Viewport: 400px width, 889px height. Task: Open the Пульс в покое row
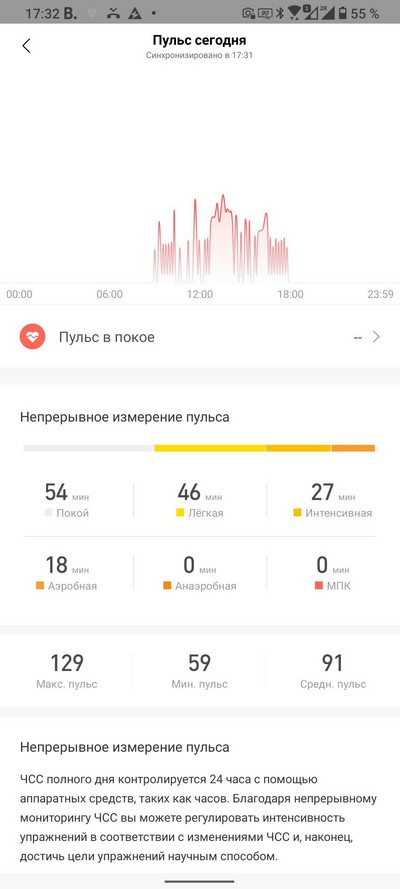click(200, 337)
